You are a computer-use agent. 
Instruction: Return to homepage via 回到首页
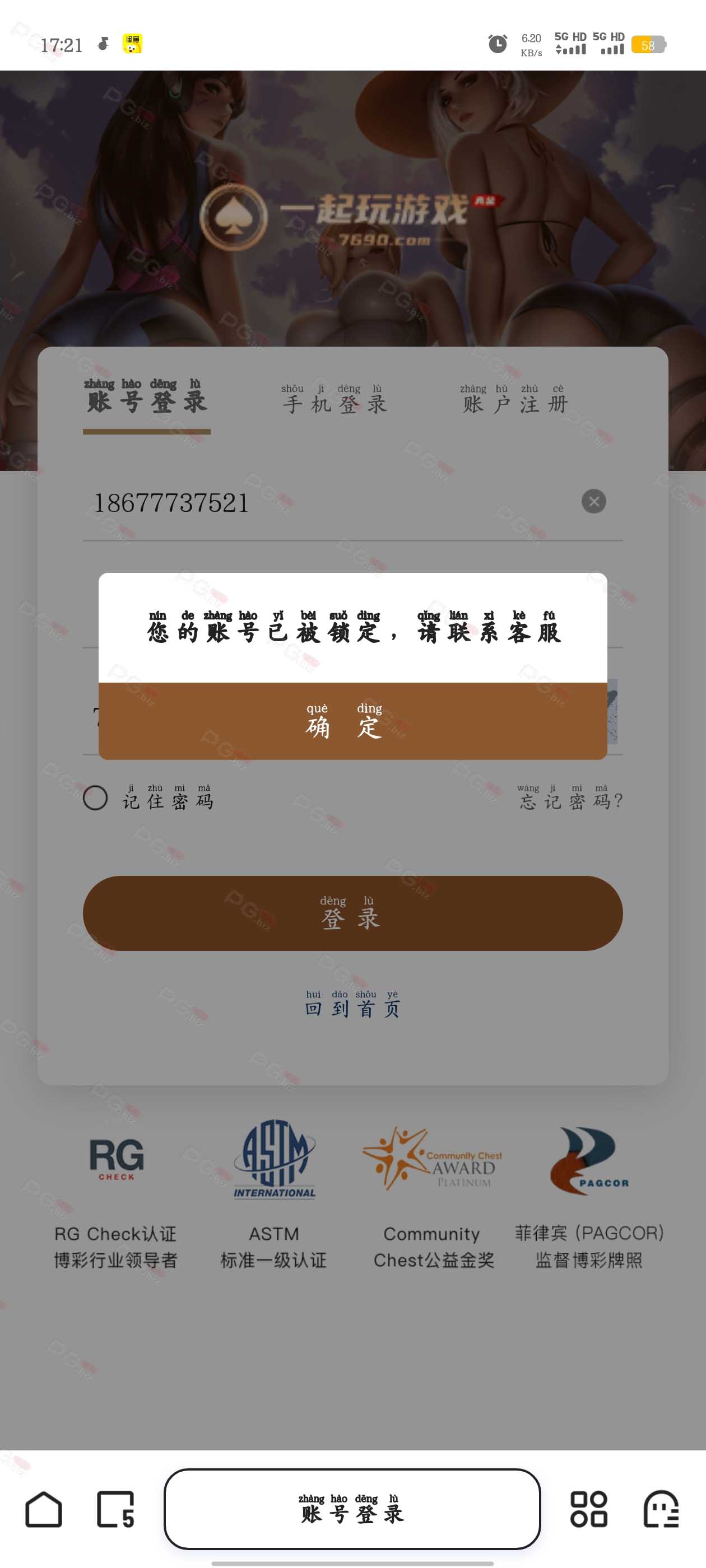[x=352, y=1004]
